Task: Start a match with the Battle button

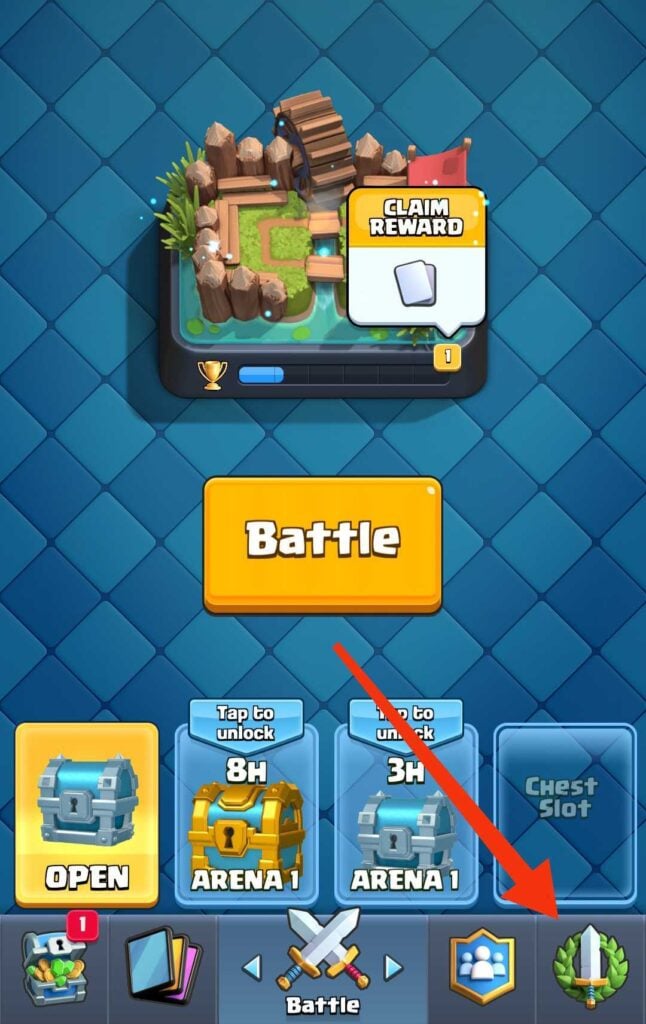Action: 322,542
